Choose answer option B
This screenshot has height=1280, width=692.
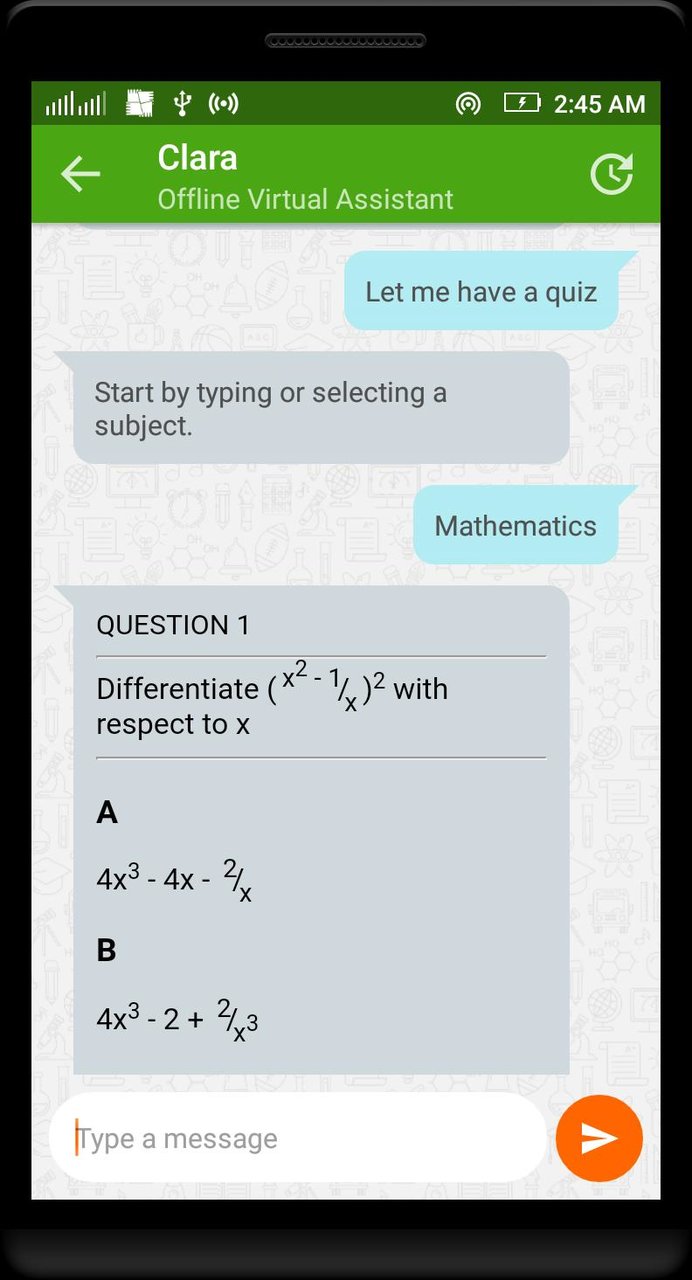tap(178, 1019)
